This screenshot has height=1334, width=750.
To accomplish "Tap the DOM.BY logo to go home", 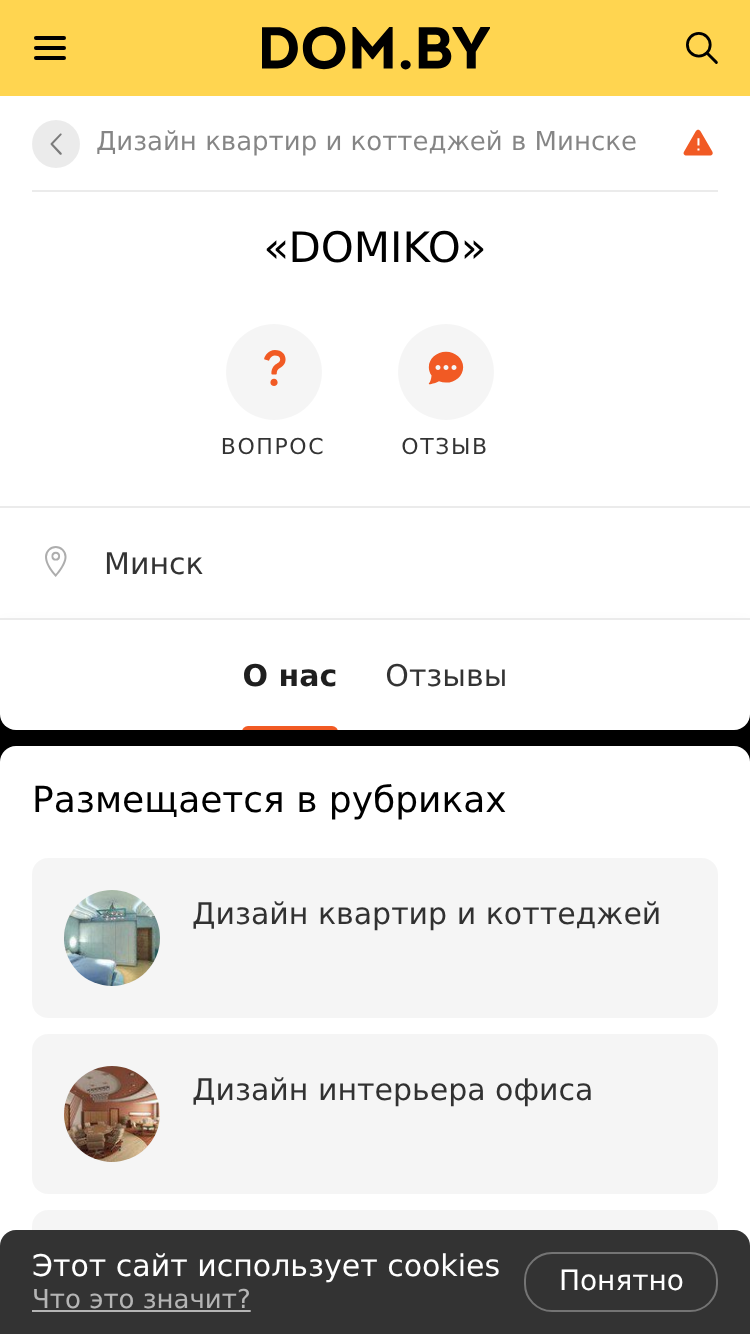I will coord(375,48).
